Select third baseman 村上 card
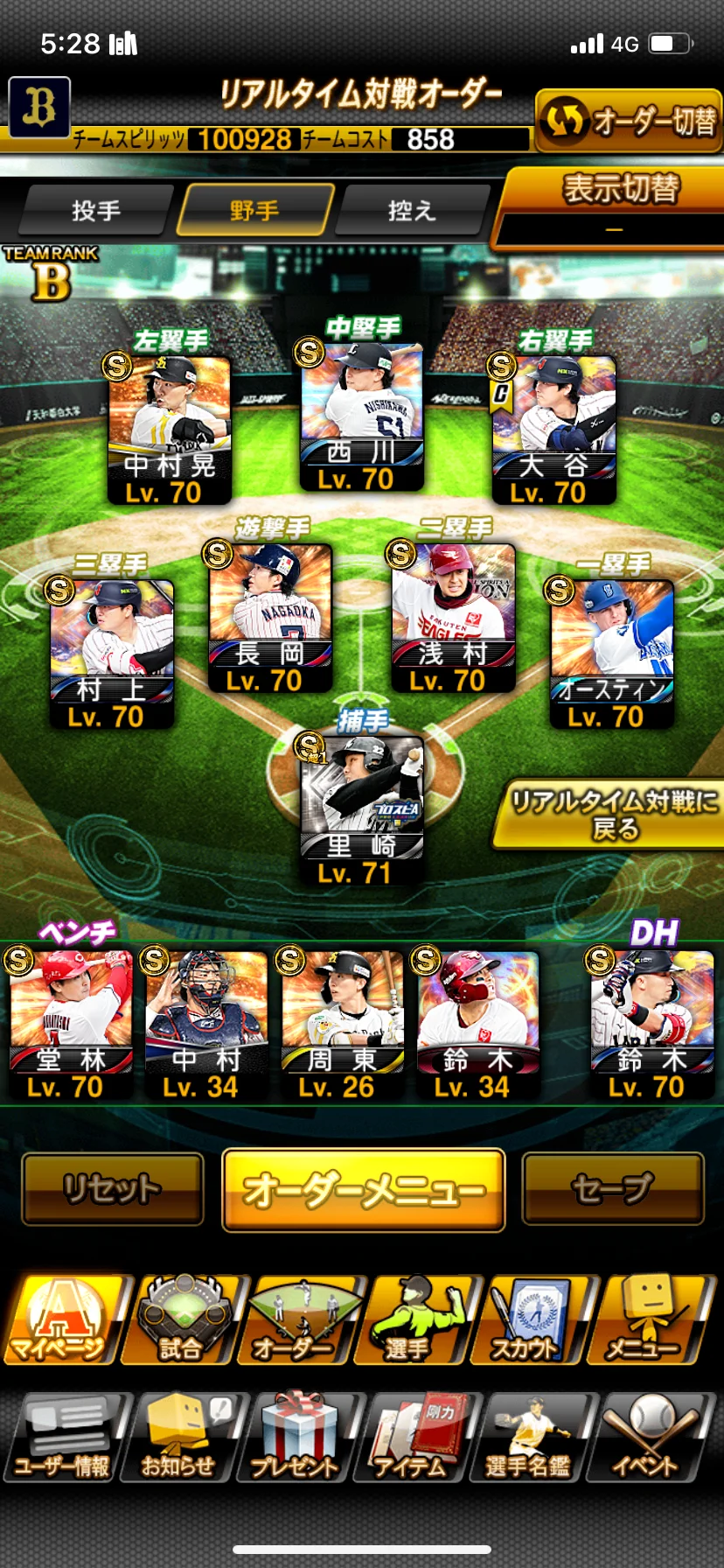The image size is (724, 1568). 110,654
